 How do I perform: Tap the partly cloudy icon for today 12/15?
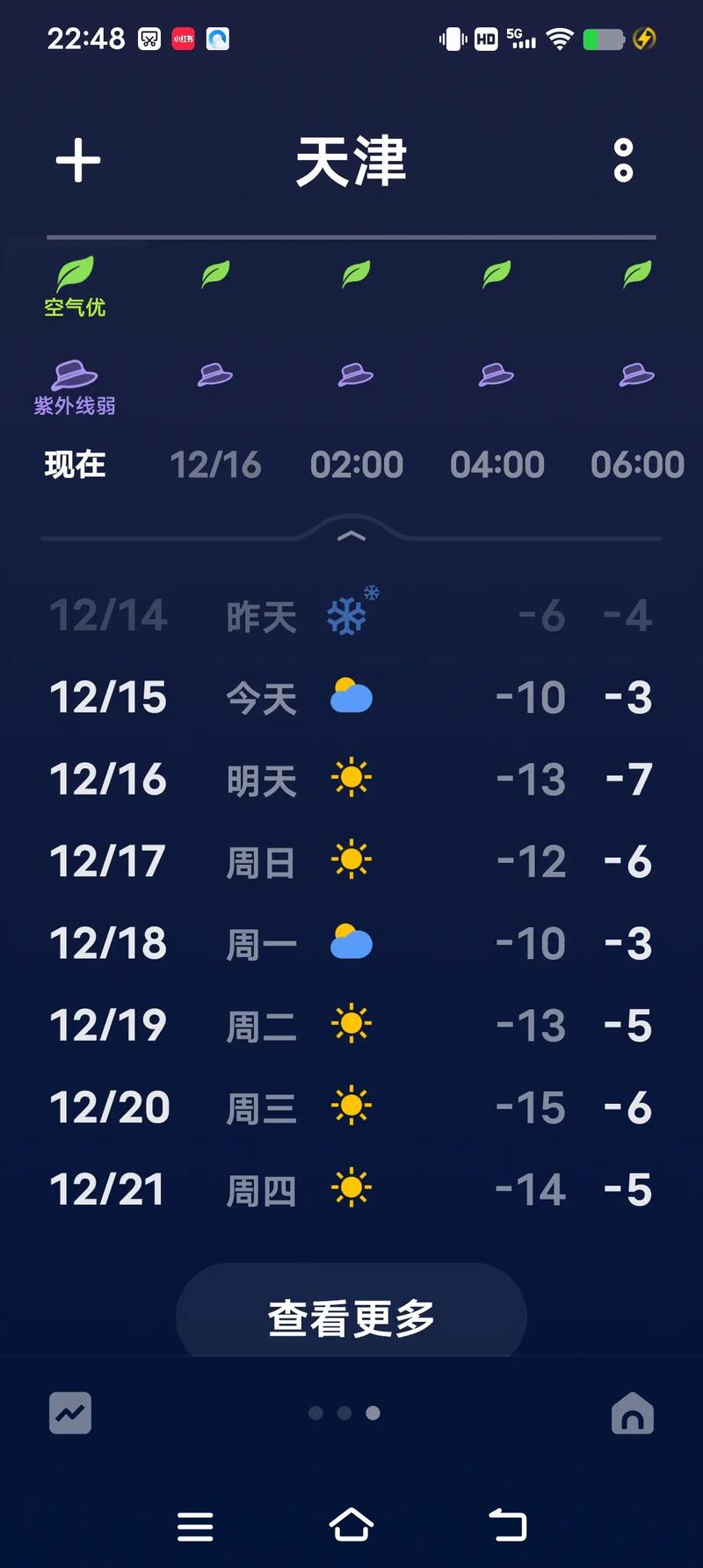[351, 695]
